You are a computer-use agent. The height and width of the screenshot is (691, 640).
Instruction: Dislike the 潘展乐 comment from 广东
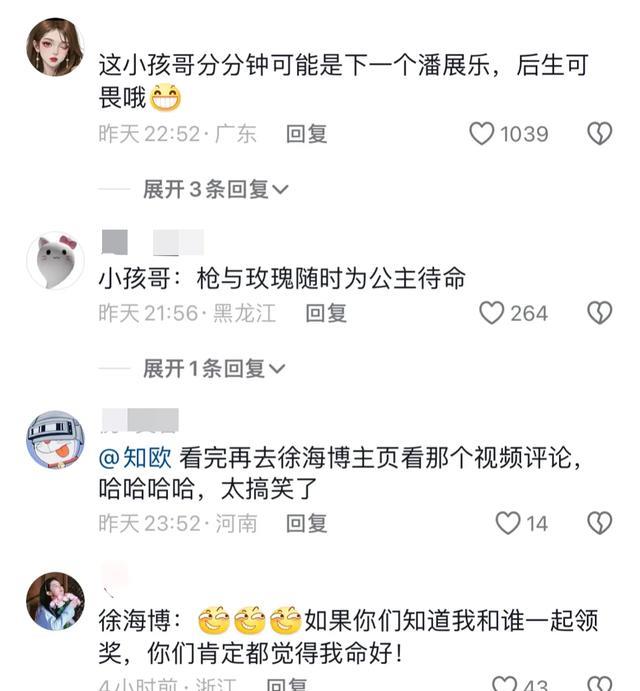pos(599,133)
